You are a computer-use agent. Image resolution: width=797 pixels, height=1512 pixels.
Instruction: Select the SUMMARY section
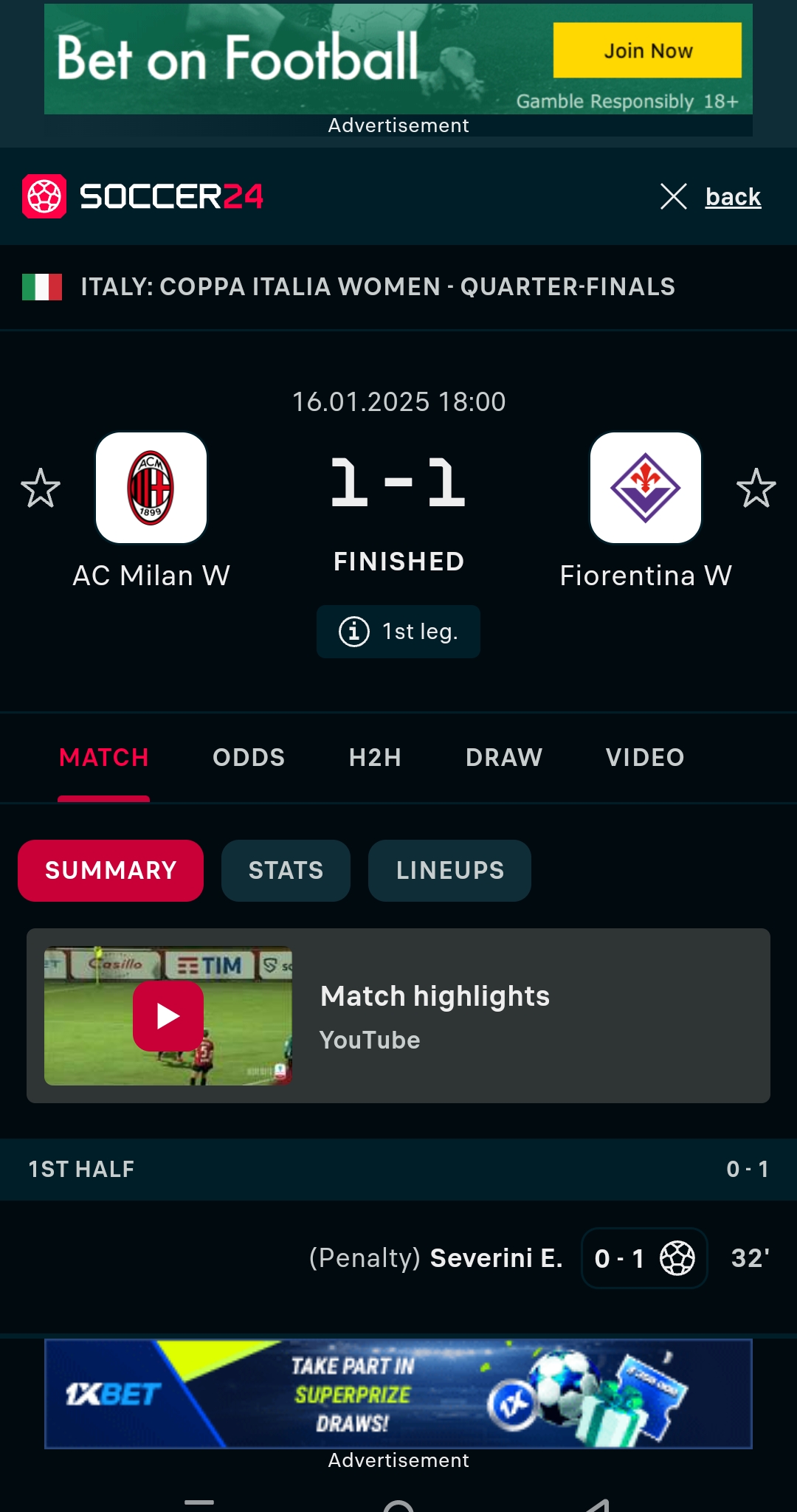click(x=111, y=871)
